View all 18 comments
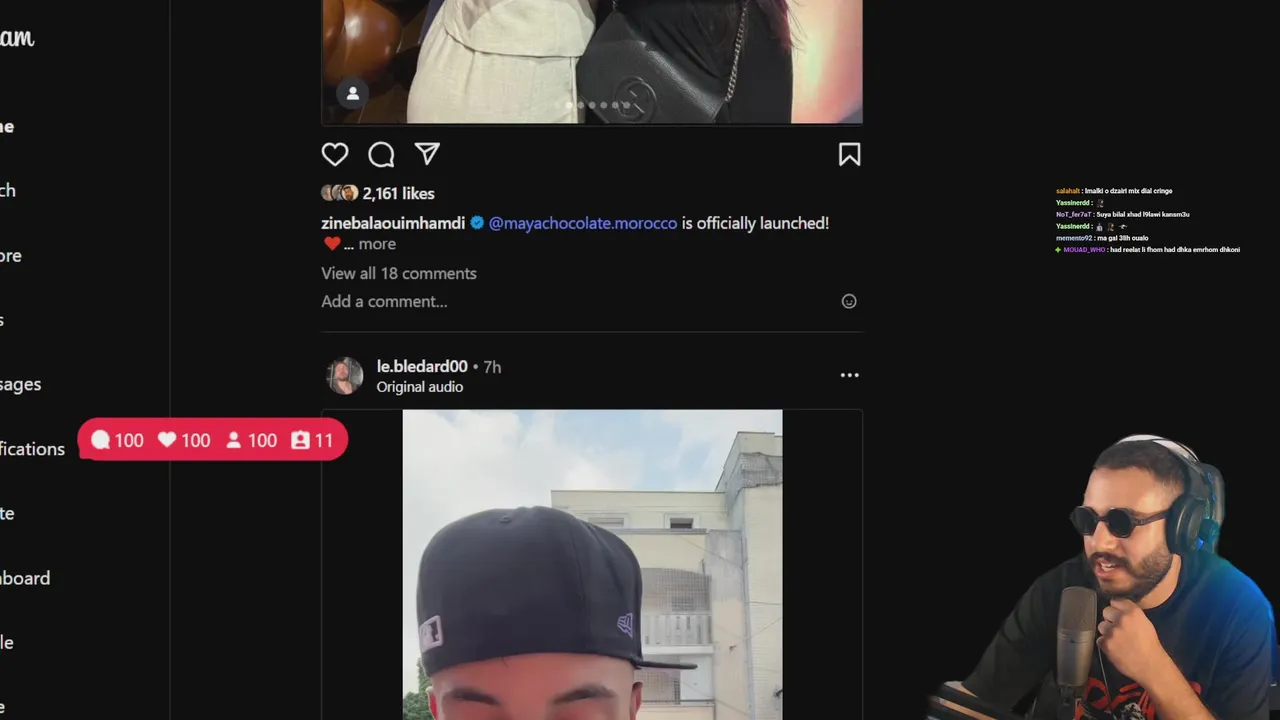1280x720 pixels. pos(398,273)
